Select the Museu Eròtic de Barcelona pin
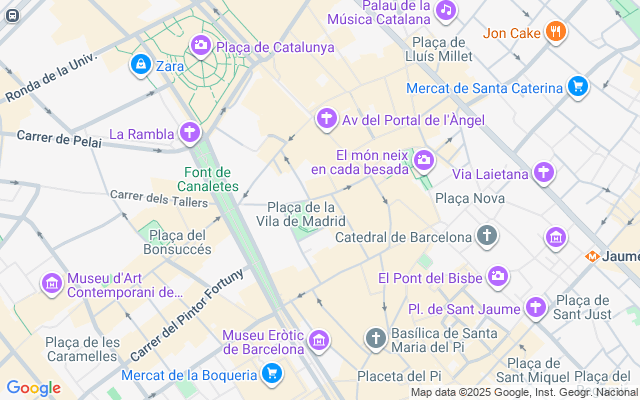The height and width of the screenshot is (400, 640). [x=319, y=341]
